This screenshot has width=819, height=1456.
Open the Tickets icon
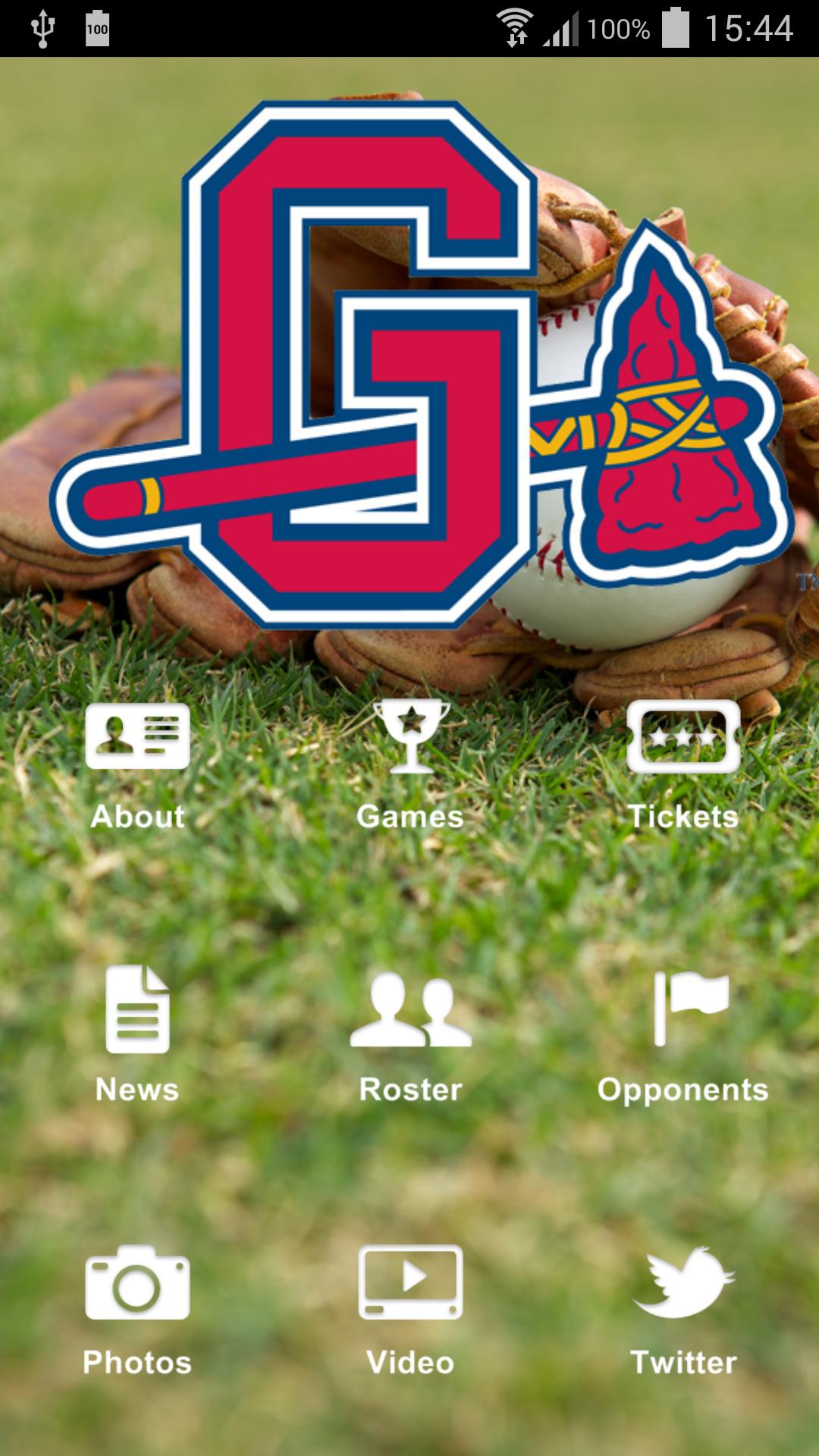[683, 736]
